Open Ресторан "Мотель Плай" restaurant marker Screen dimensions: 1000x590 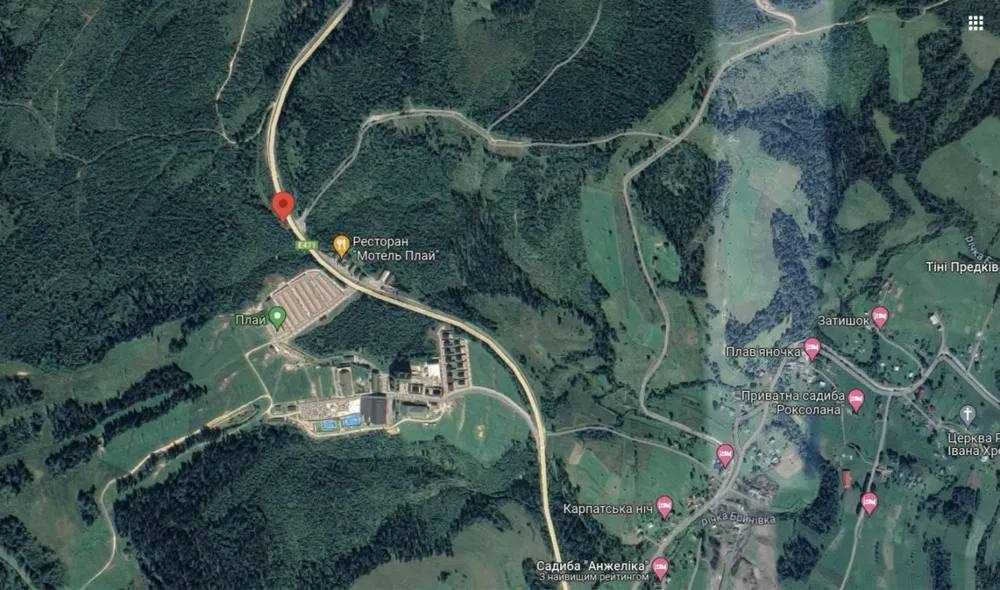coord(341,243)
